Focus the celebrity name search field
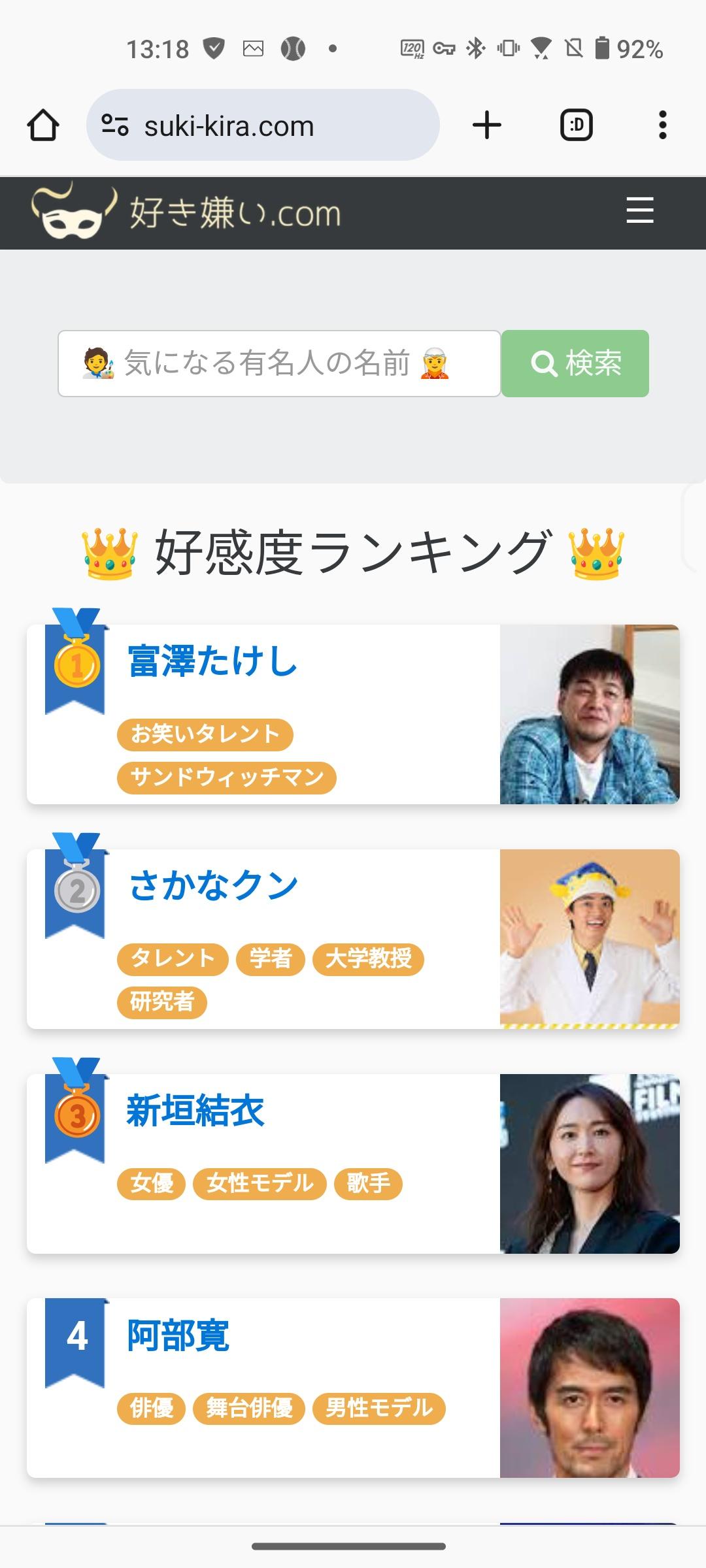 click(x=279, y=363)
